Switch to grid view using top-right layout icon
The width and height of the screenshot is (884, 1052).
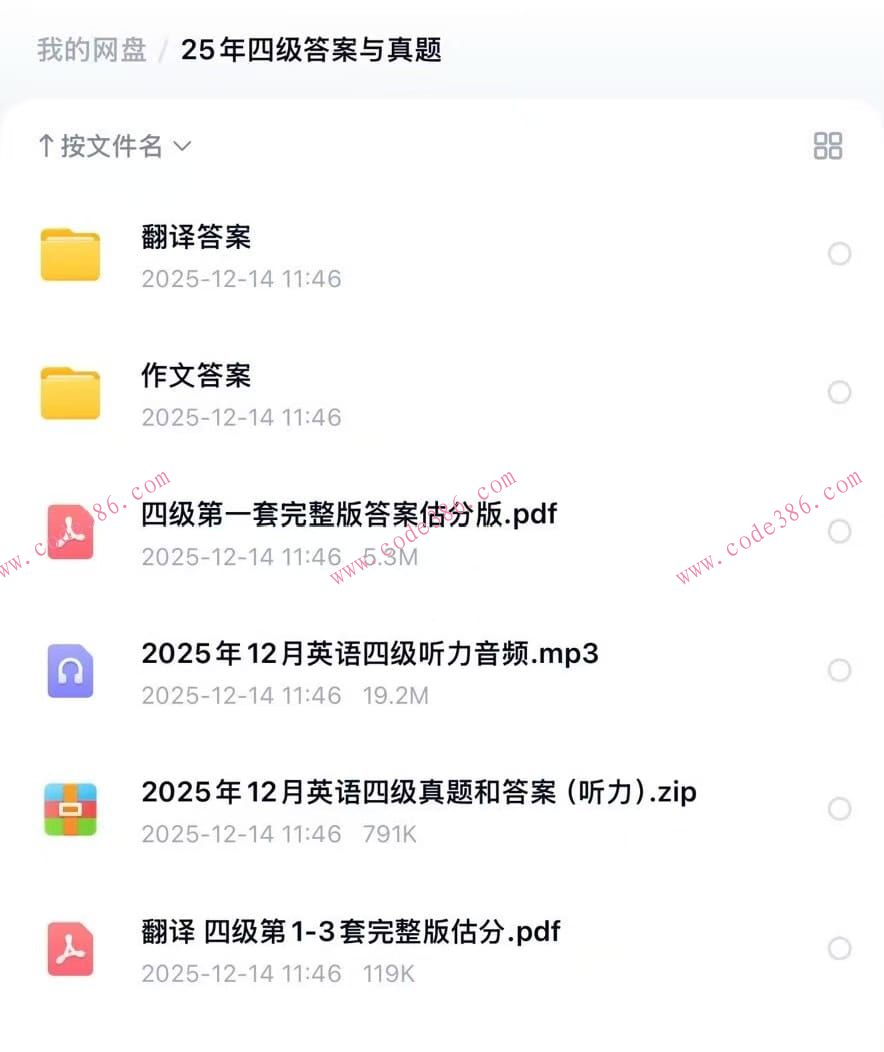click(829, 146)
